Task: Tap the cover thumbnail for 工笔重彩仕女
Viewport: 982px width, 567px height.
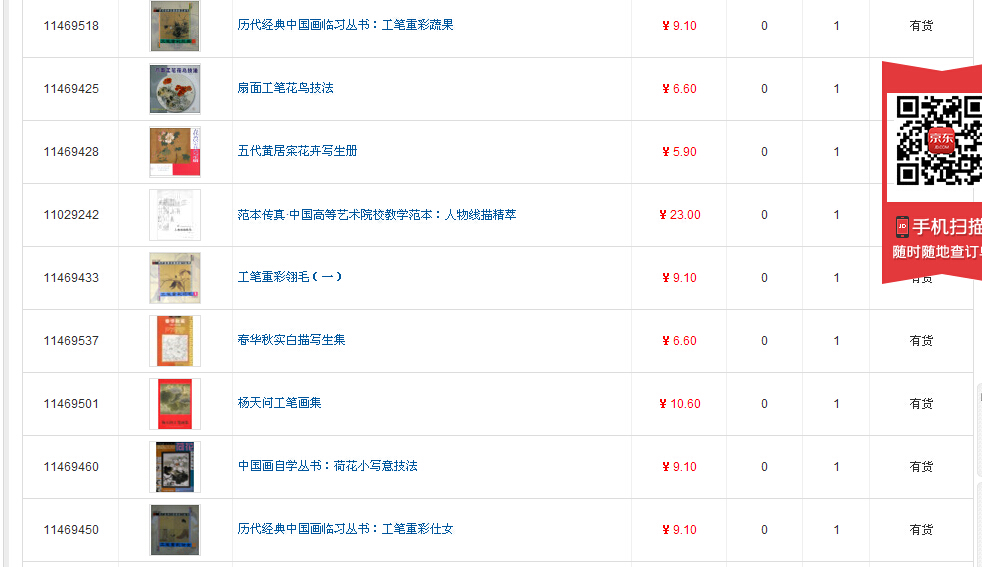Action: (x=175, y=530)
